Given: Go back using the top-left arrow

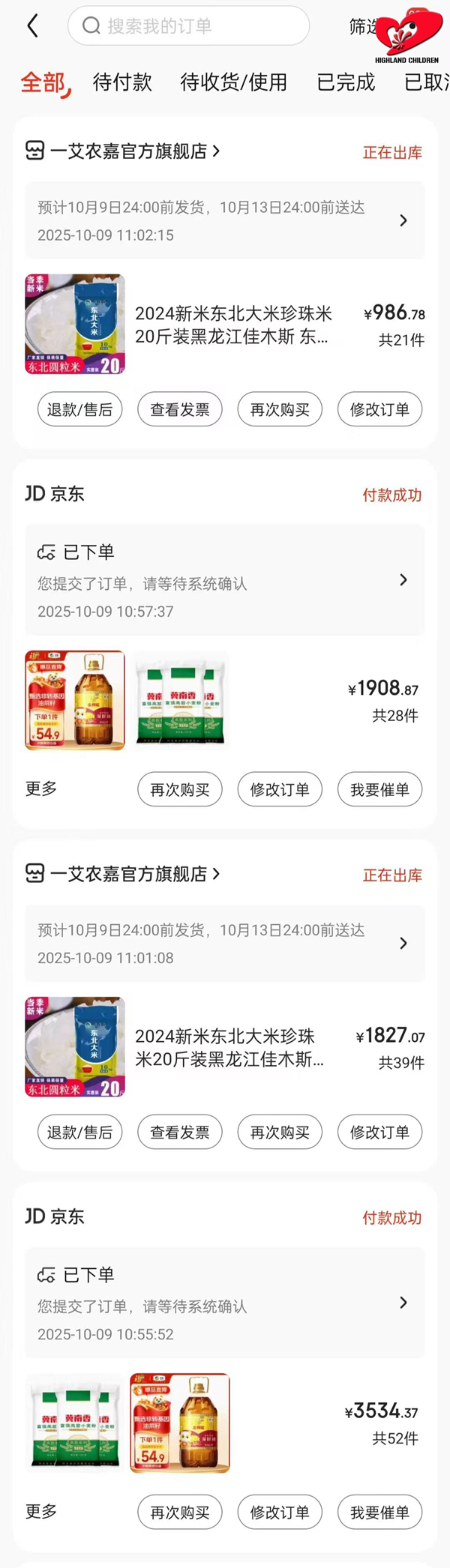Looking at the screenshot, I should pos(32,26).
